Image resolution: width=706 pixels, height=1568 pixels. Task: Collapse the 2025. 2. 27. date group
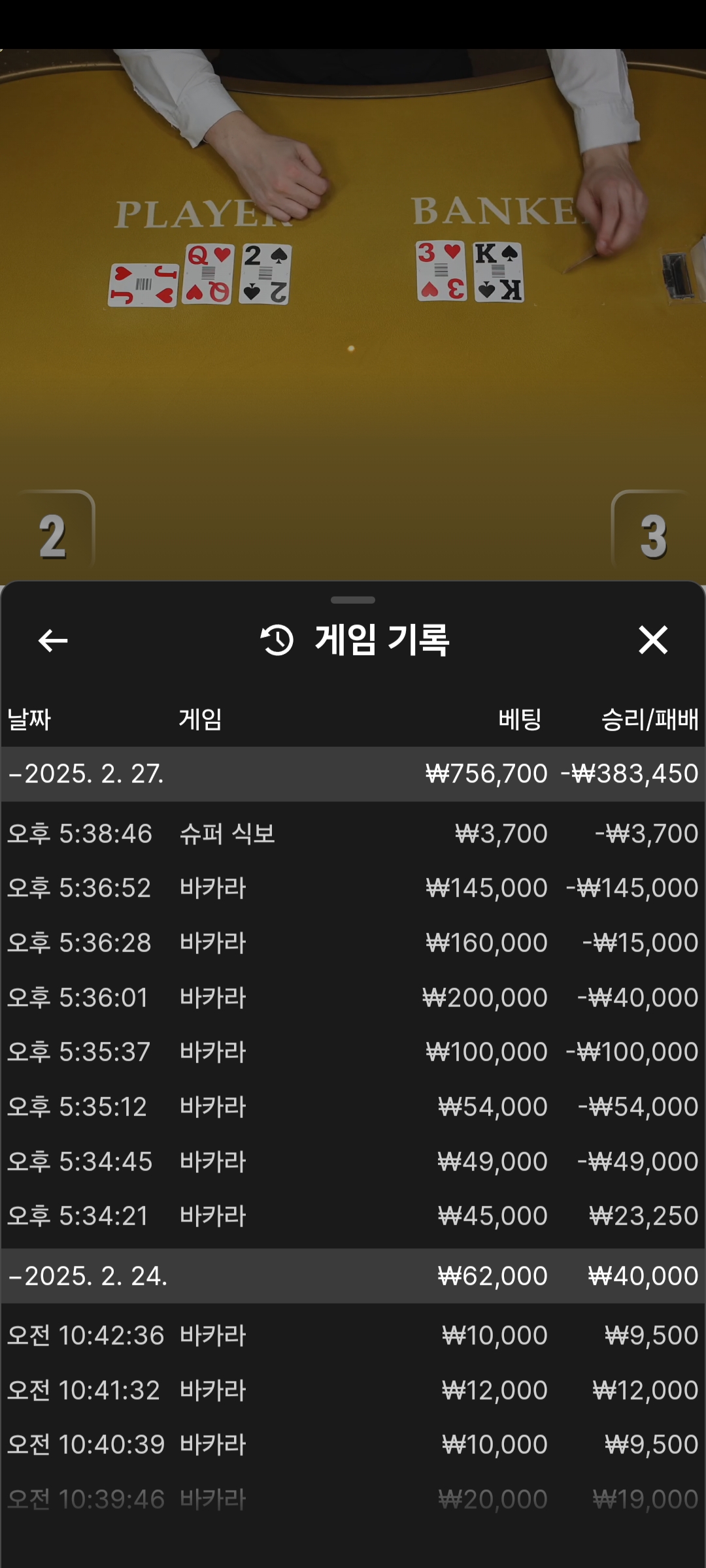click(x=353, y=774)
